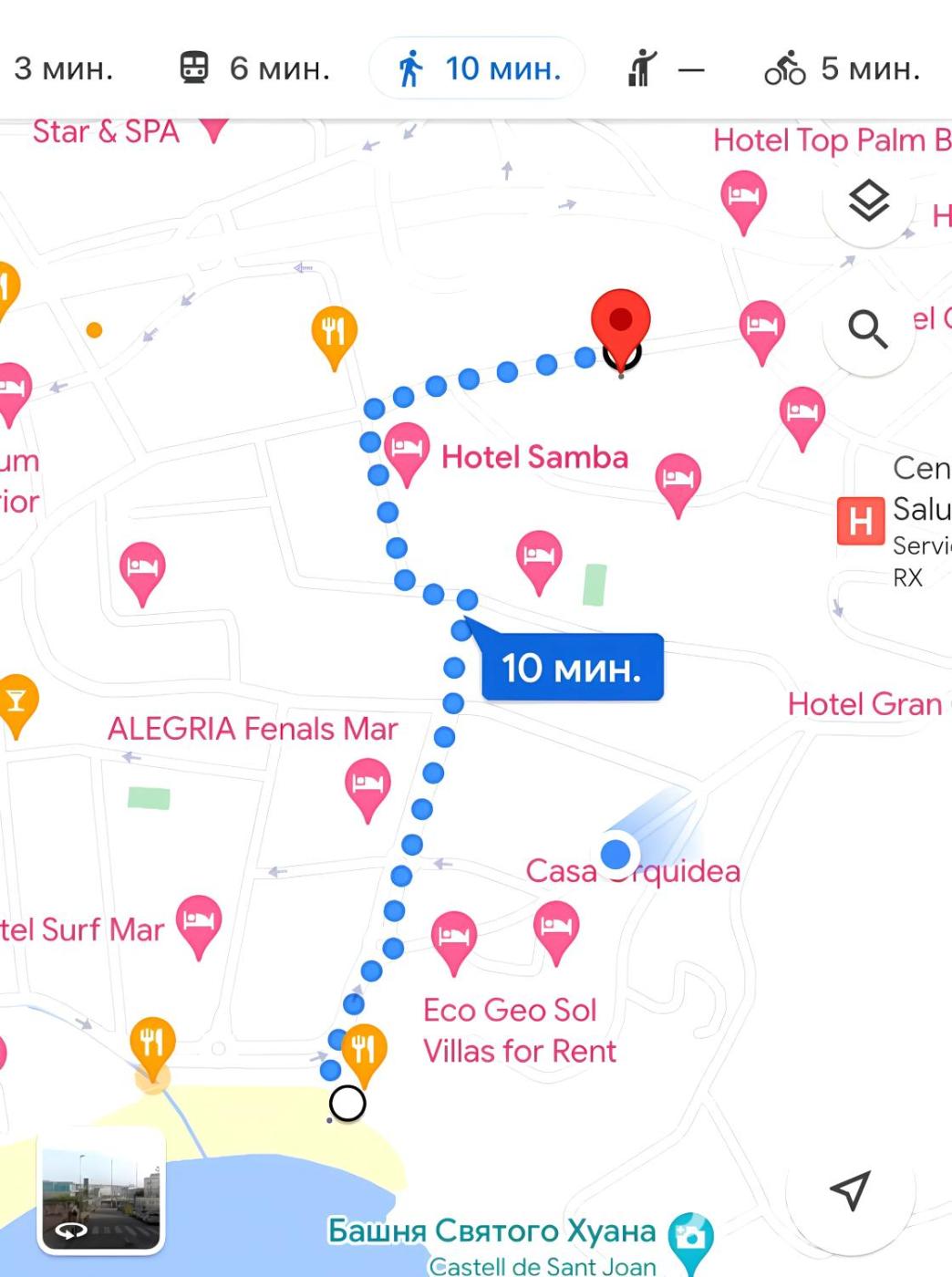Tap the Hotel Samba pin
Image resolution: width=952 pixels, height=1277 pixels.
click(407, 449)
